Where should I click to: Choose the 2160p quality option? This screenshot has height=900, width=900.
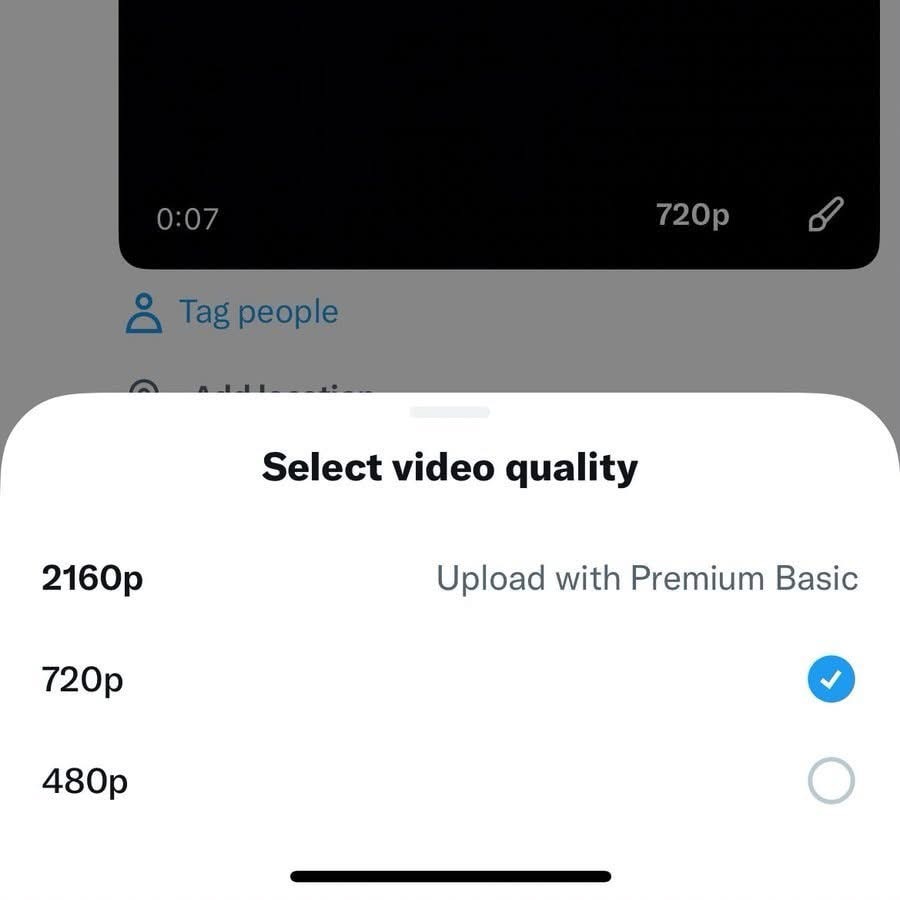[92, 578]
